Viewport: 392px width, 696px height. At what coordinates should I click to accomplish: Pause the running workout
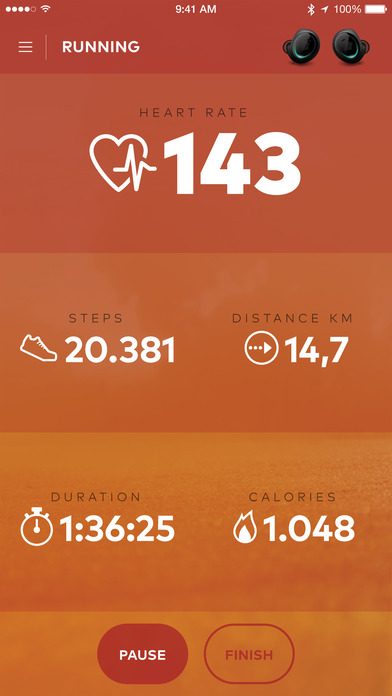pyautogui.click(x=143, y=654)
